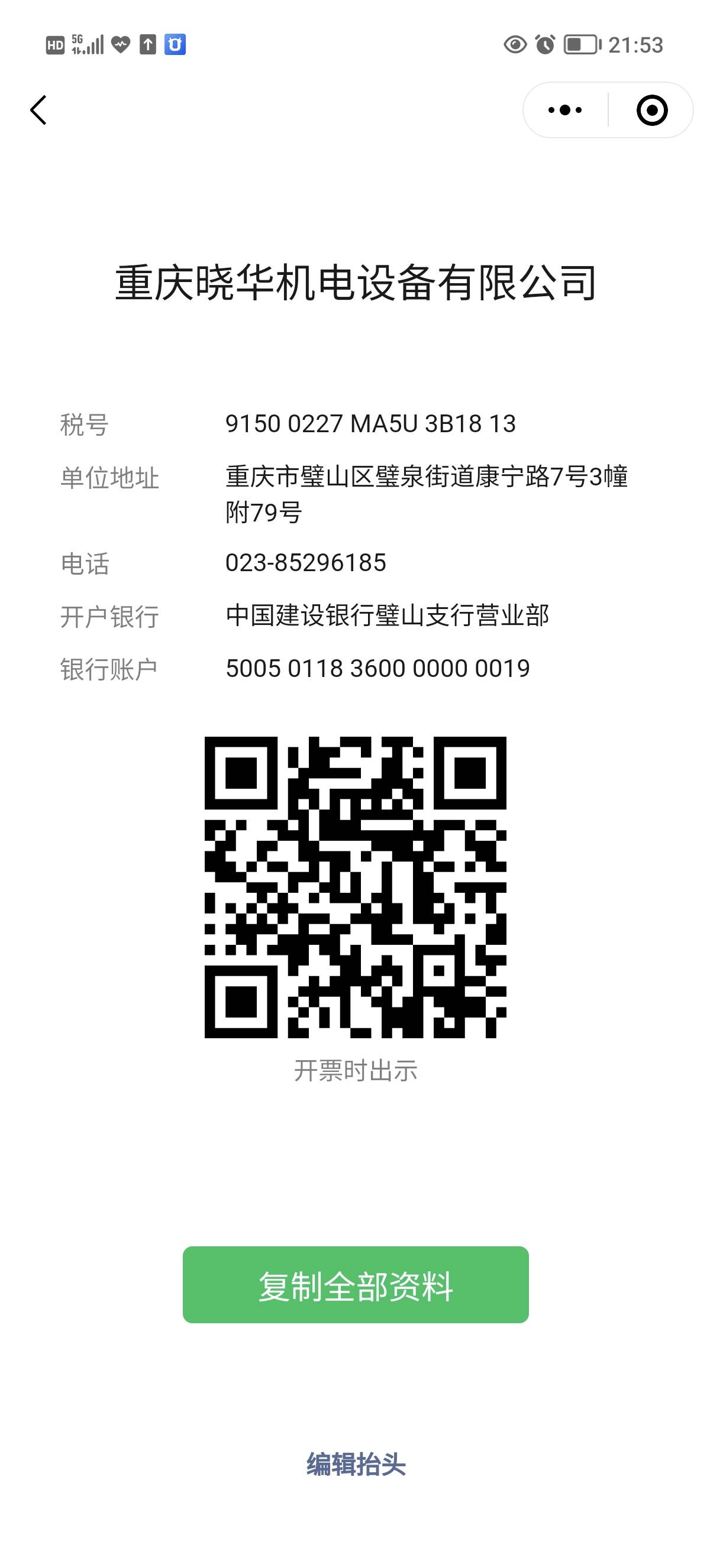Tap the 复制全部资料 button

coord(356,1285)
